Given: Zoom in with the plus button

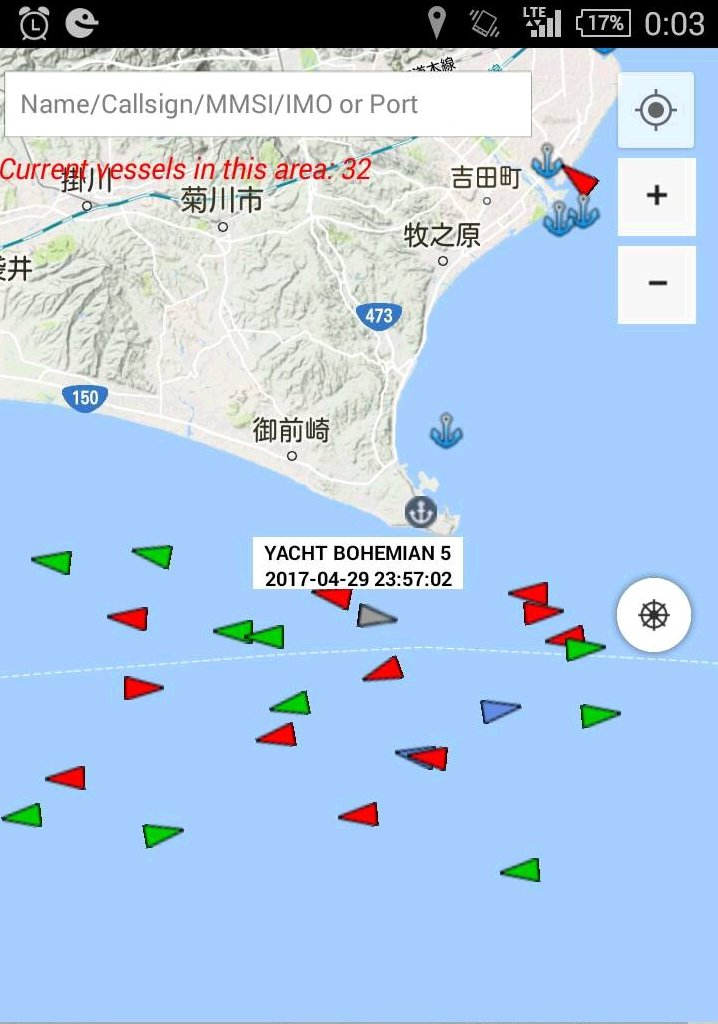Looking at the screenshot, I should click(x=656, y=195).
